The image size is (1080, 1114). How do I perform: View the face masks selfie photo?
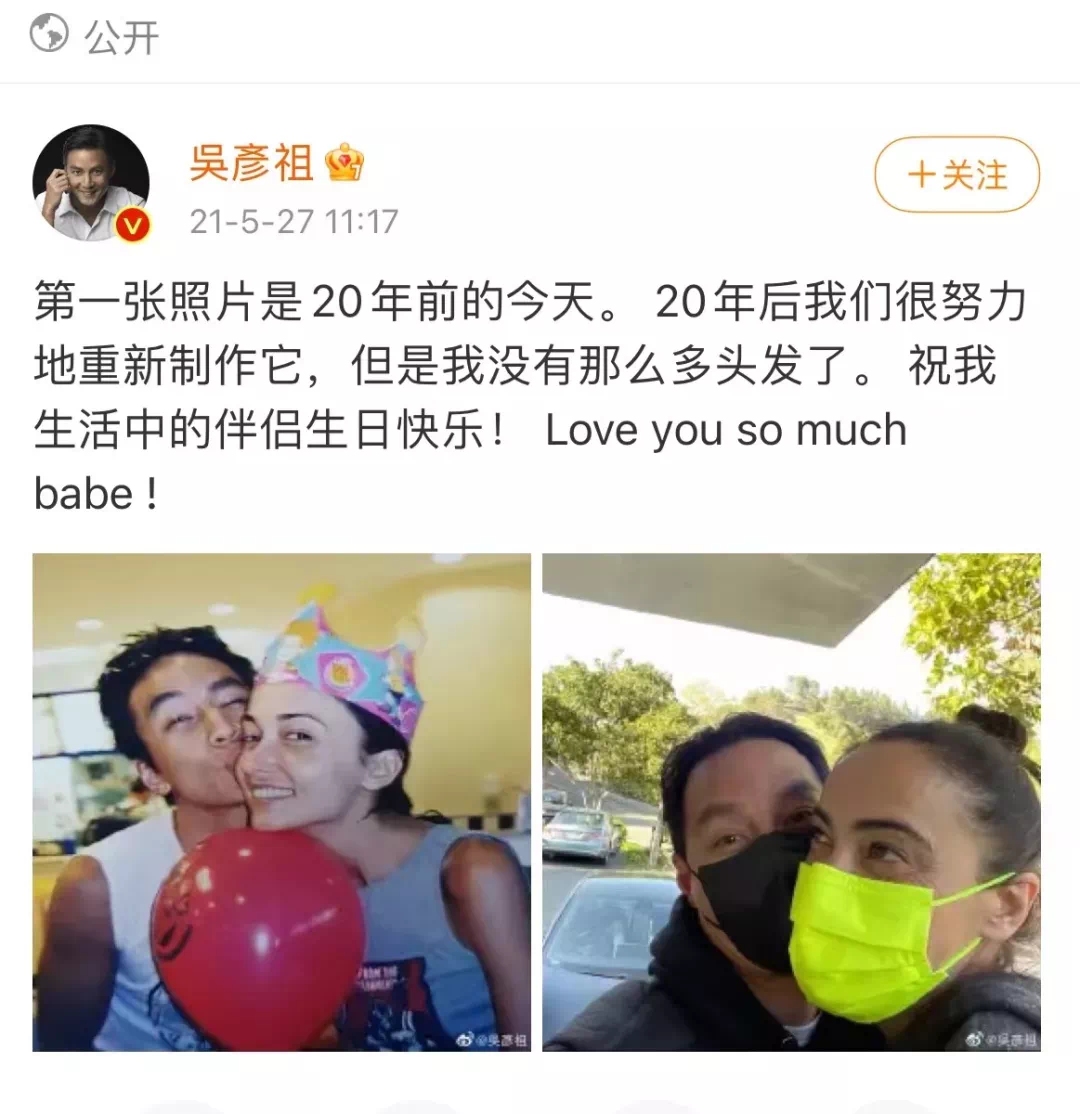coord(791,802)
